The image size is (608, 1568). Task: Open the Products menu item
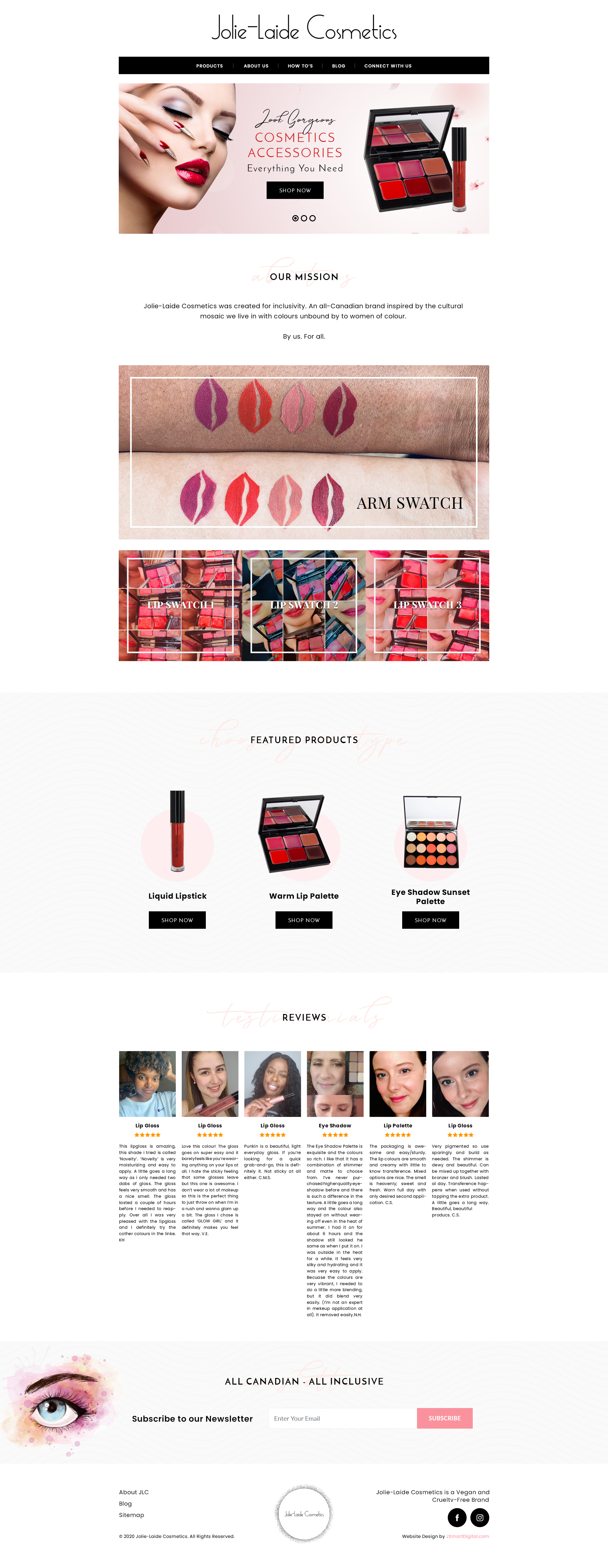(209, 66)
